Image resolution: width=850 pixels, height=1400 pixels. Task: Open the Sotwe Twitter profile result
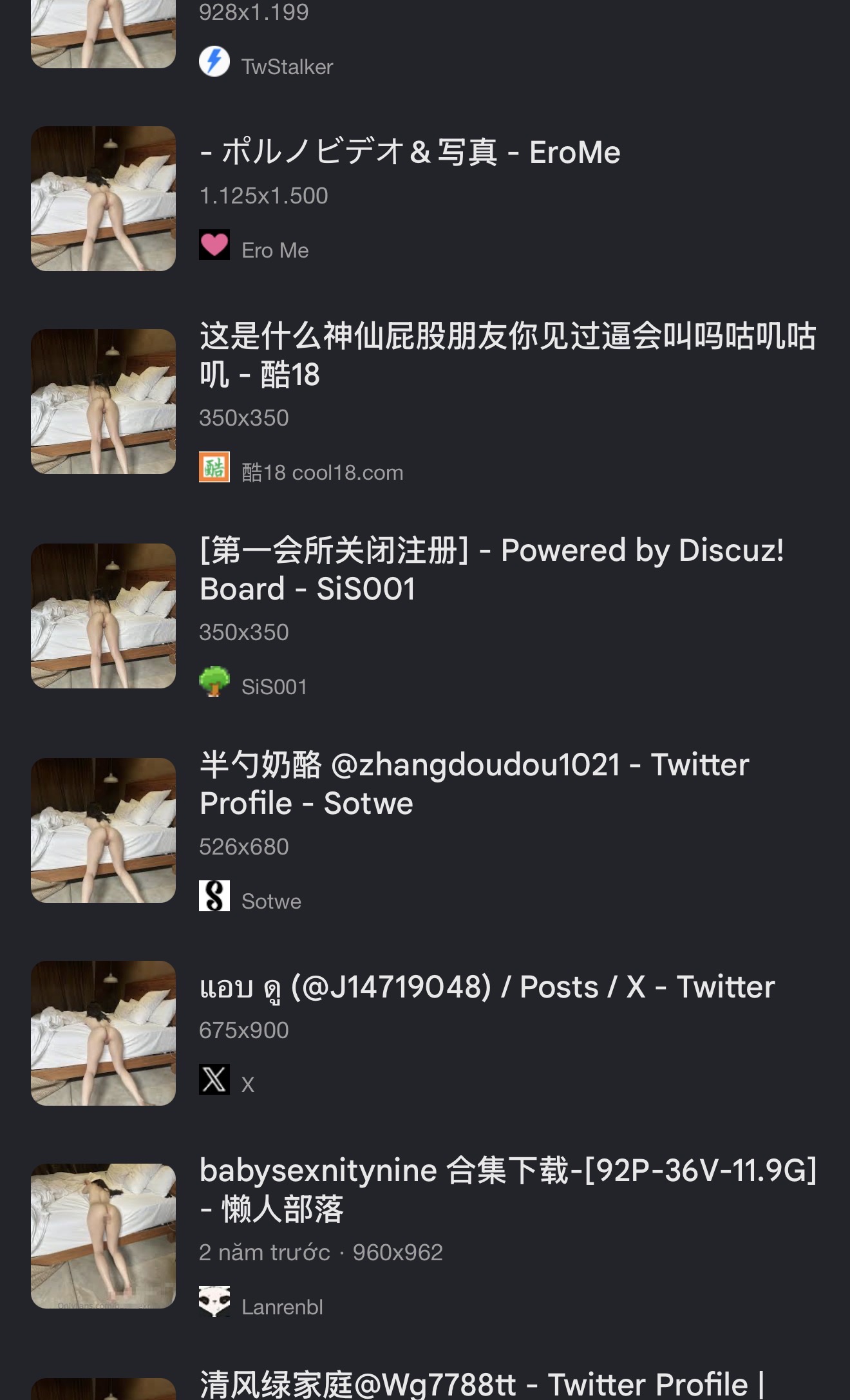tap(474, 784)
